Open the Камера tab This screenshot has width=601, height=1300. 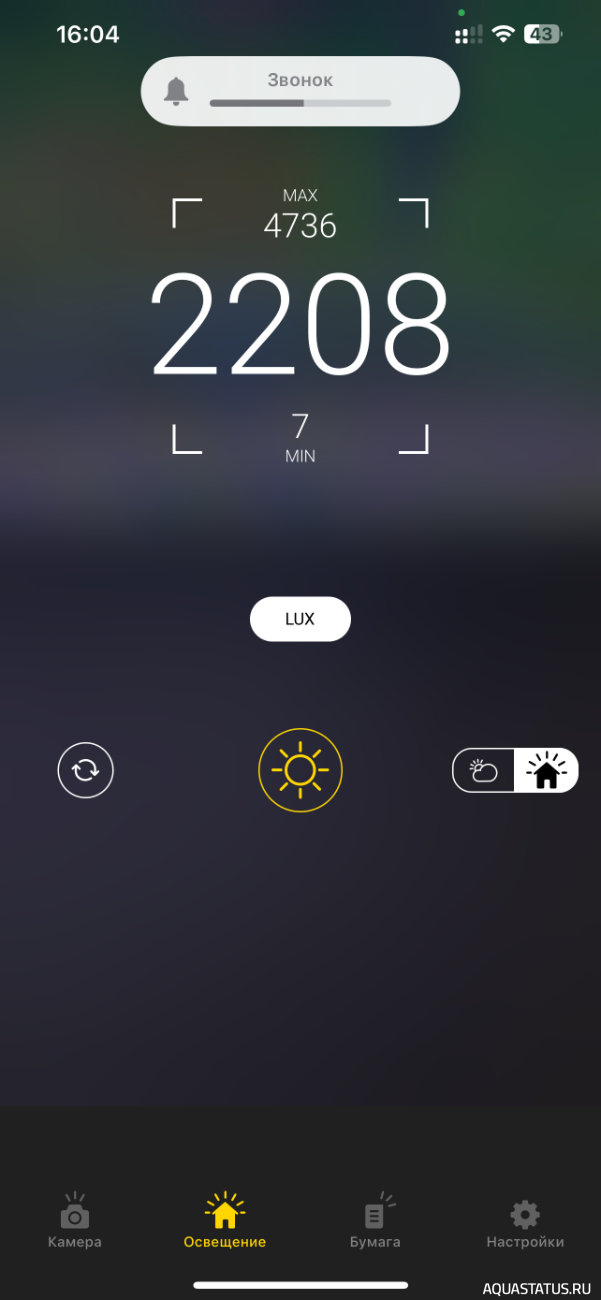pos(75,1221)
